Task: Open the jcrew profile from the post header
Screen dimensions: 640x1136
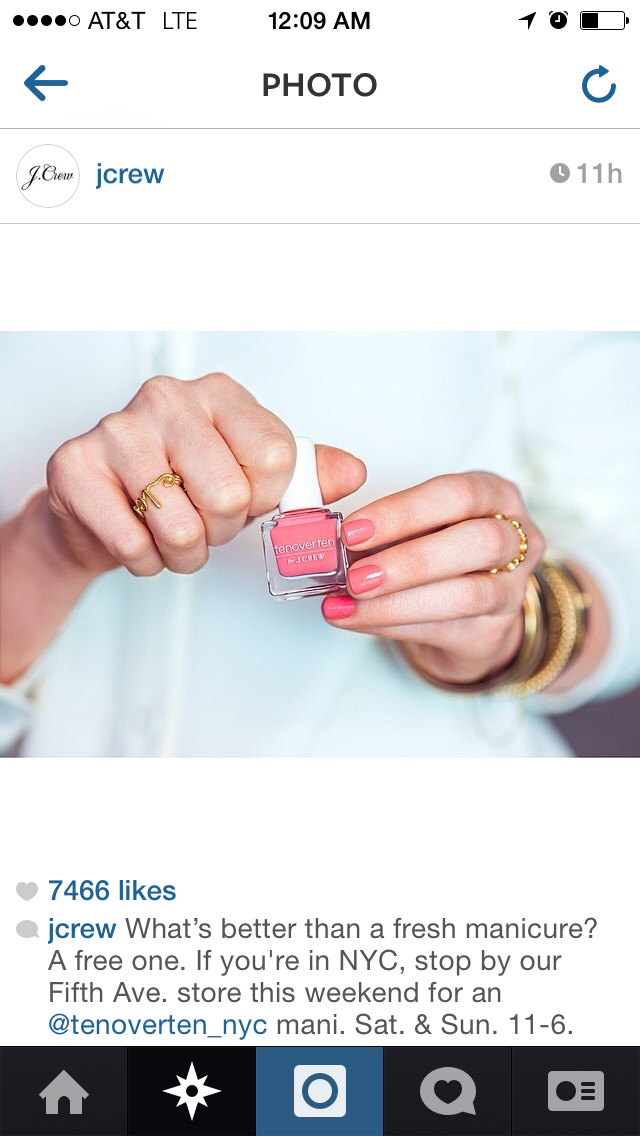Action: point(130,175)
